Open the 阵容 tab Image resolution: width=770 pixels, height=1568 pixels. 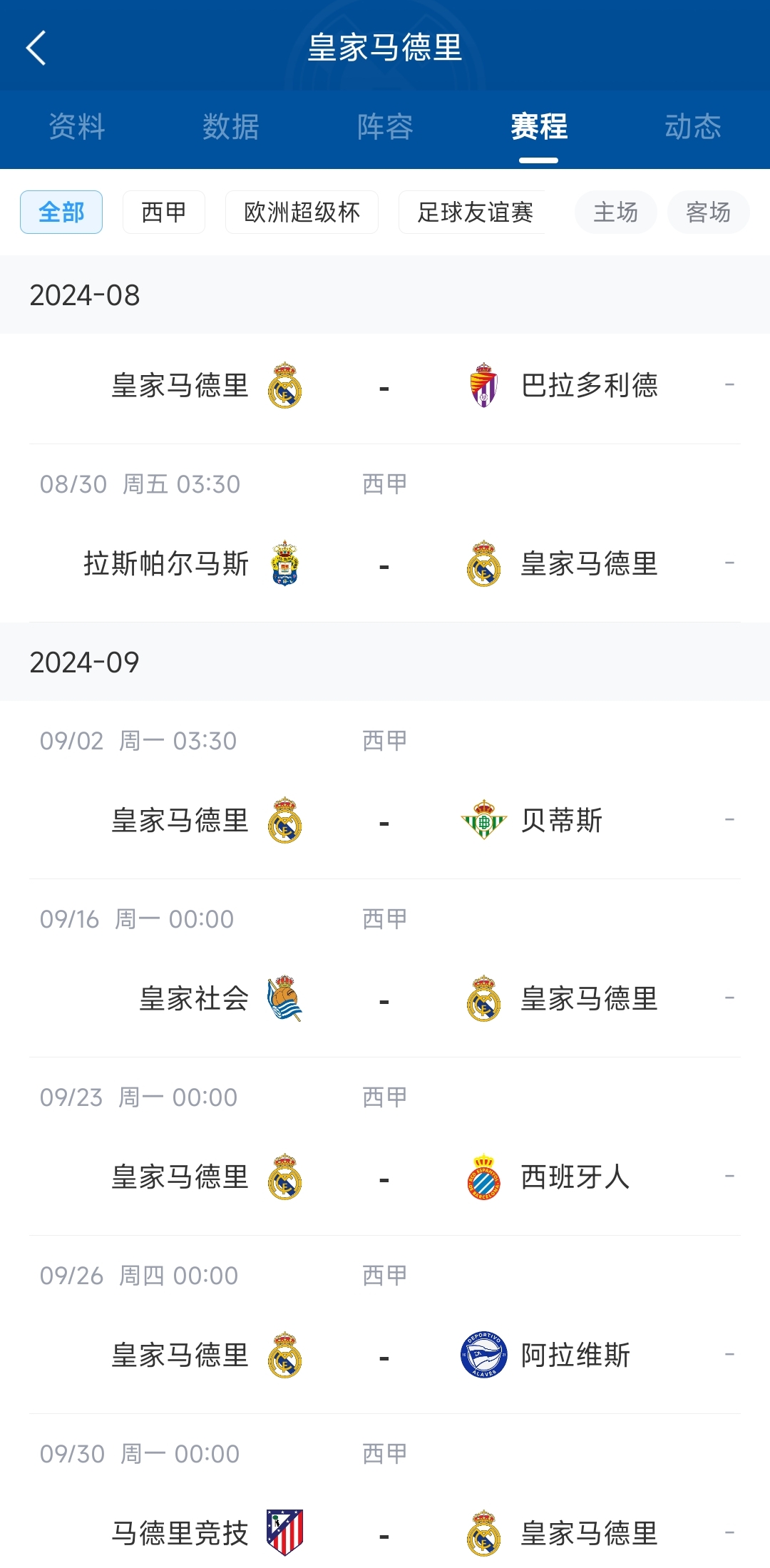(x=385, y=127)
